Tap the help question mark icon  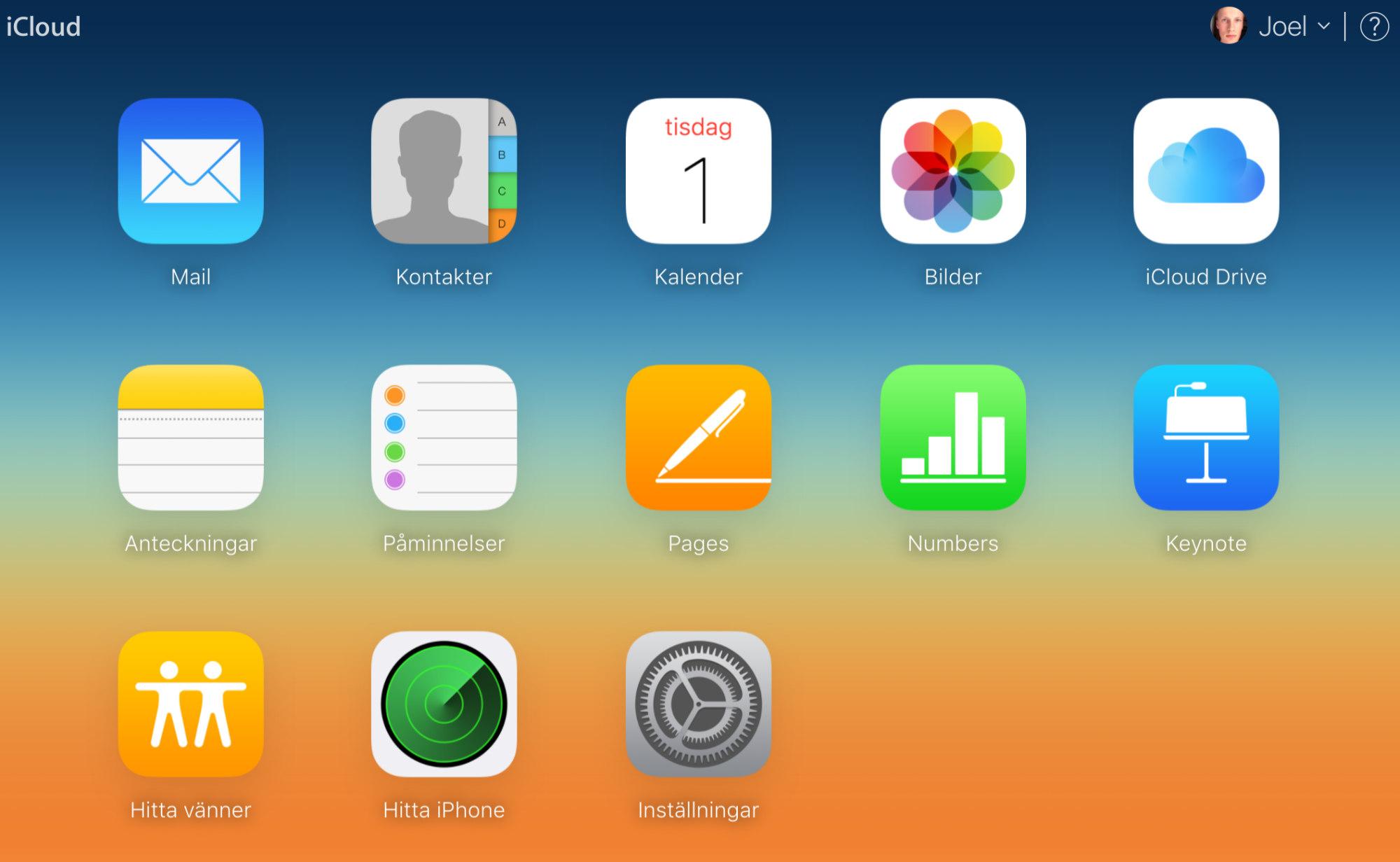[1373, 27]
